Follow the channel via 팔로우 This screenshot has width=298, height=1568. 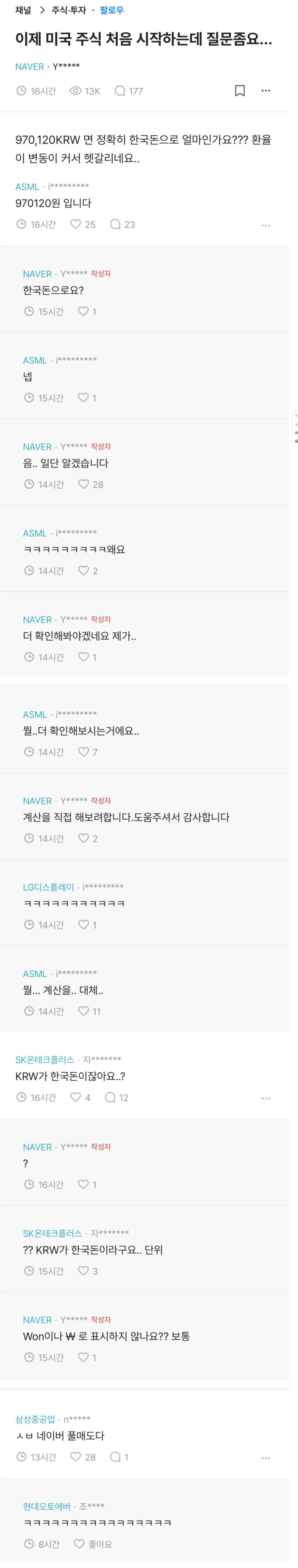coord(111,10)
